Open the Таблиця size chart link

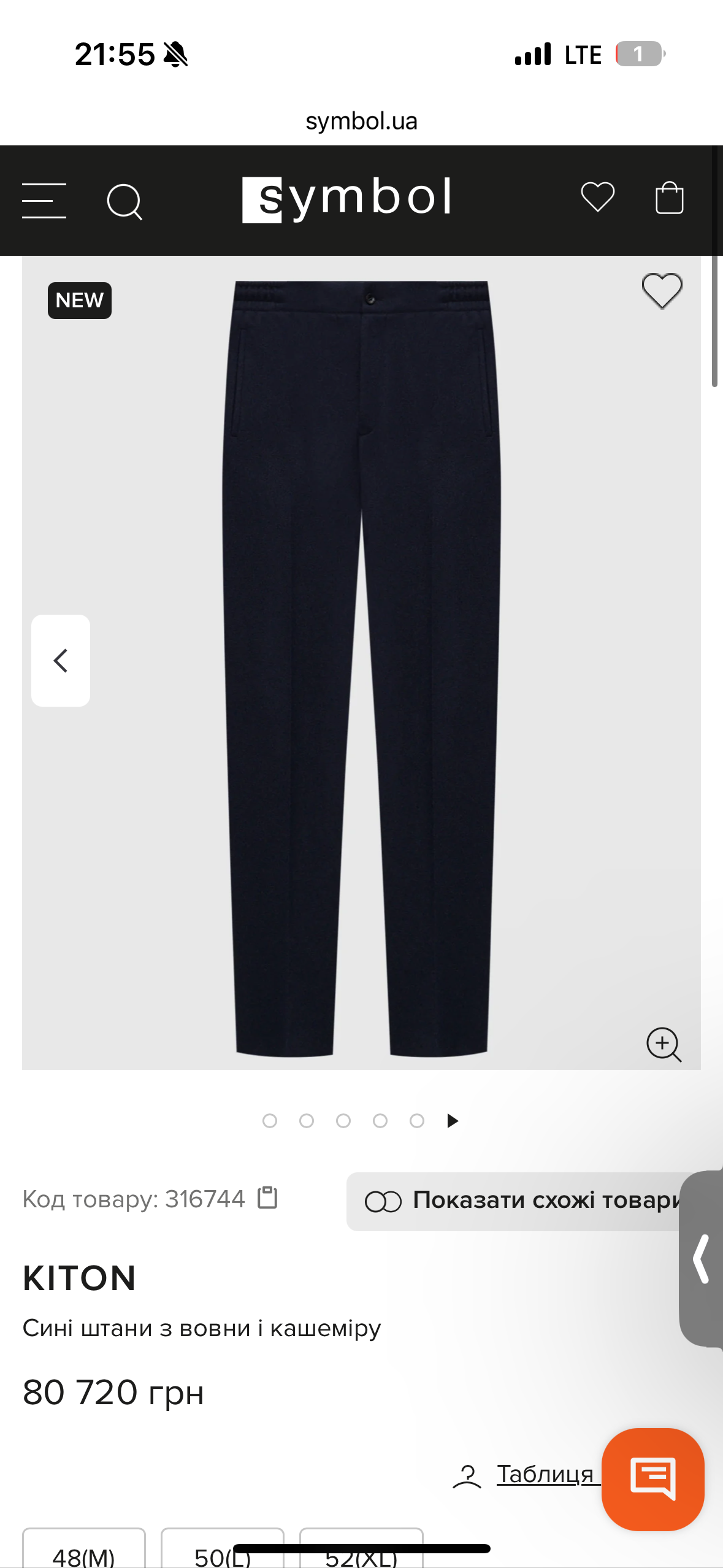point(545,1474)
